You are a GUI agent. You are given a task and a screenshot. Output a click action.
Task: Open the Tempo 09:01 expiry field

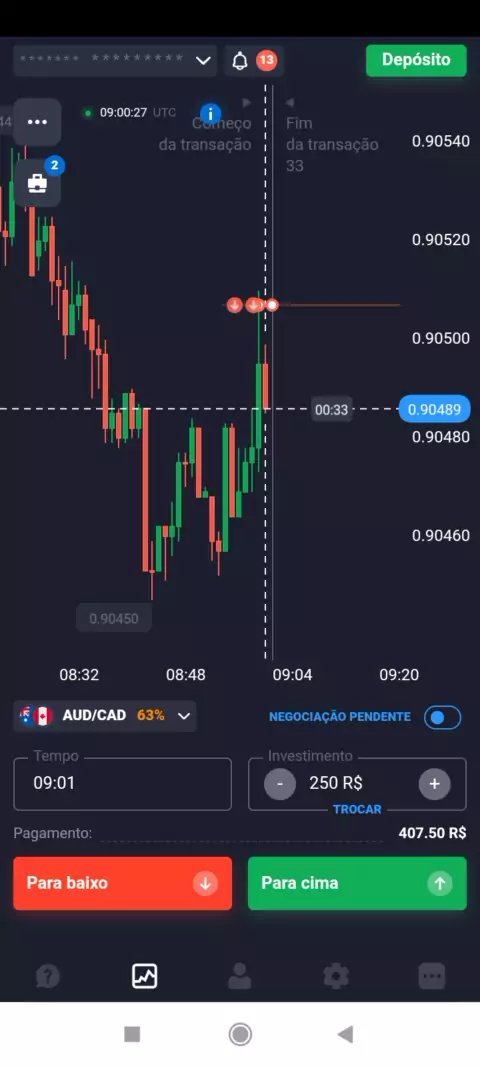[x=122, y=783]
